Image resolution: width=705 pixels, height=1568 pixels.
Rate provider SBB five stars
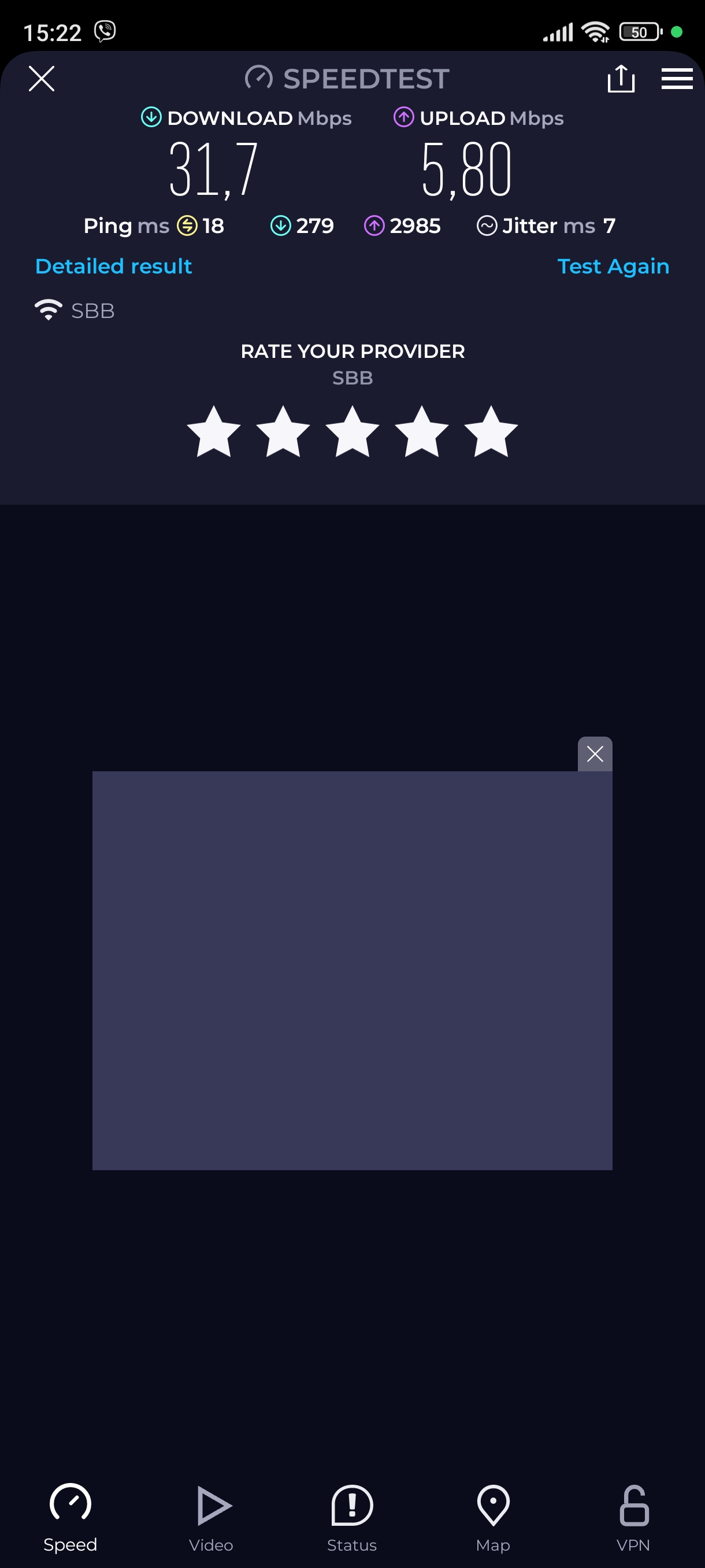tap(491, 432)
